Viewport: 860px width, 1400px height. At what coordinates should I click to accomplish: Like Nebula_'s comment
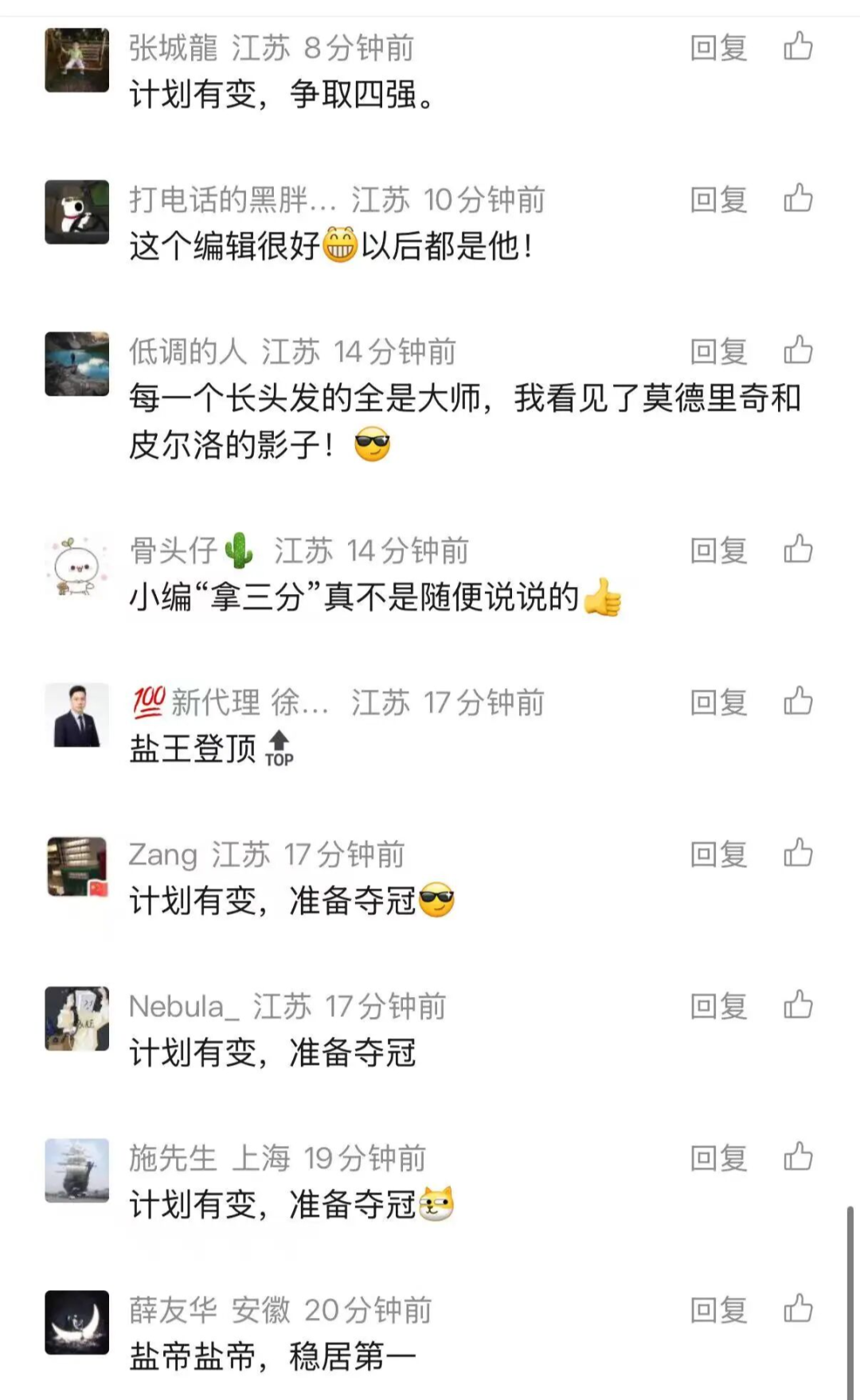pyautogui.click(x=798, y=1005)
